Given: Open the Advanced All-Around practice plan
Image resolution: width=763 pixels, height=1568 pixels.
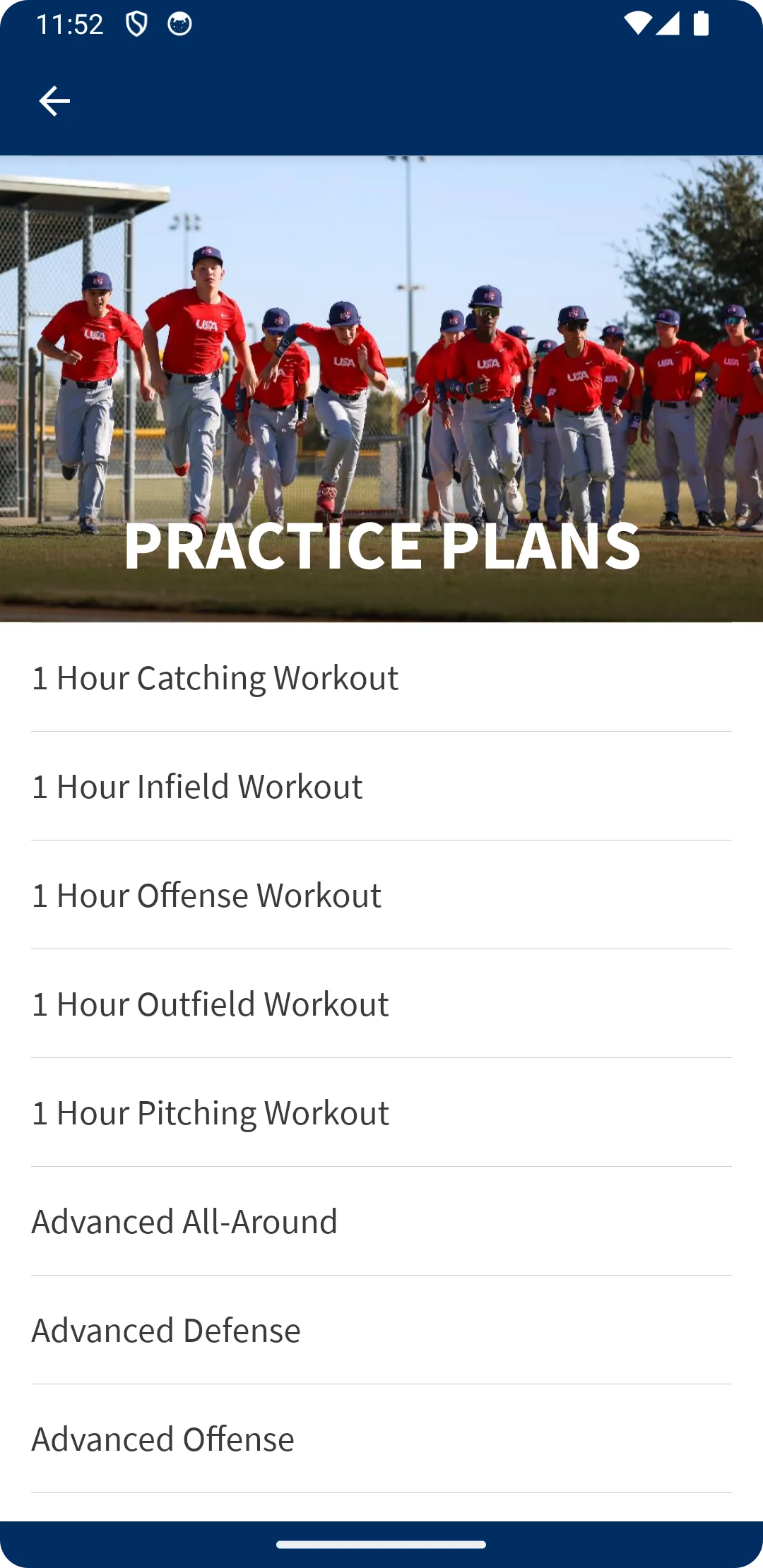Looking at the screenshot, I should tap(381, 1221).
